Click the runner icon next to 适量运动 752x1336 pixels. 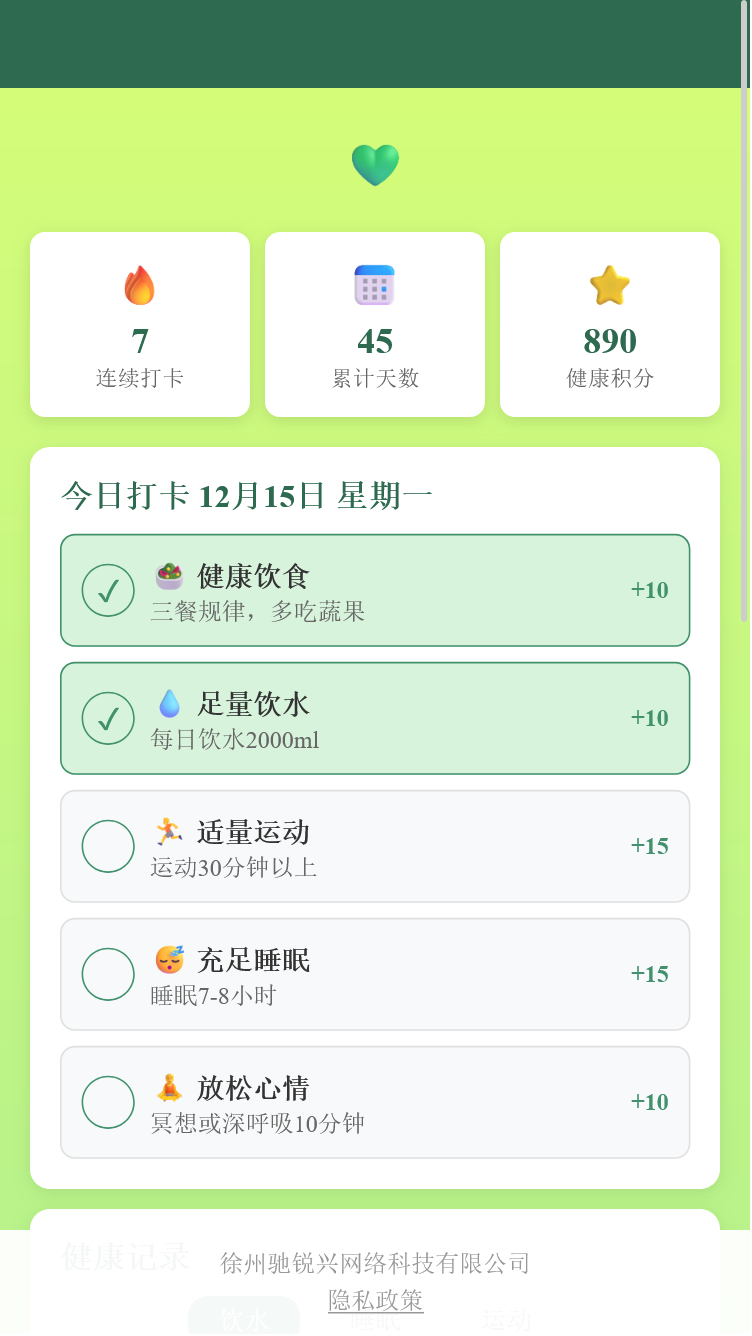[168, 832]
